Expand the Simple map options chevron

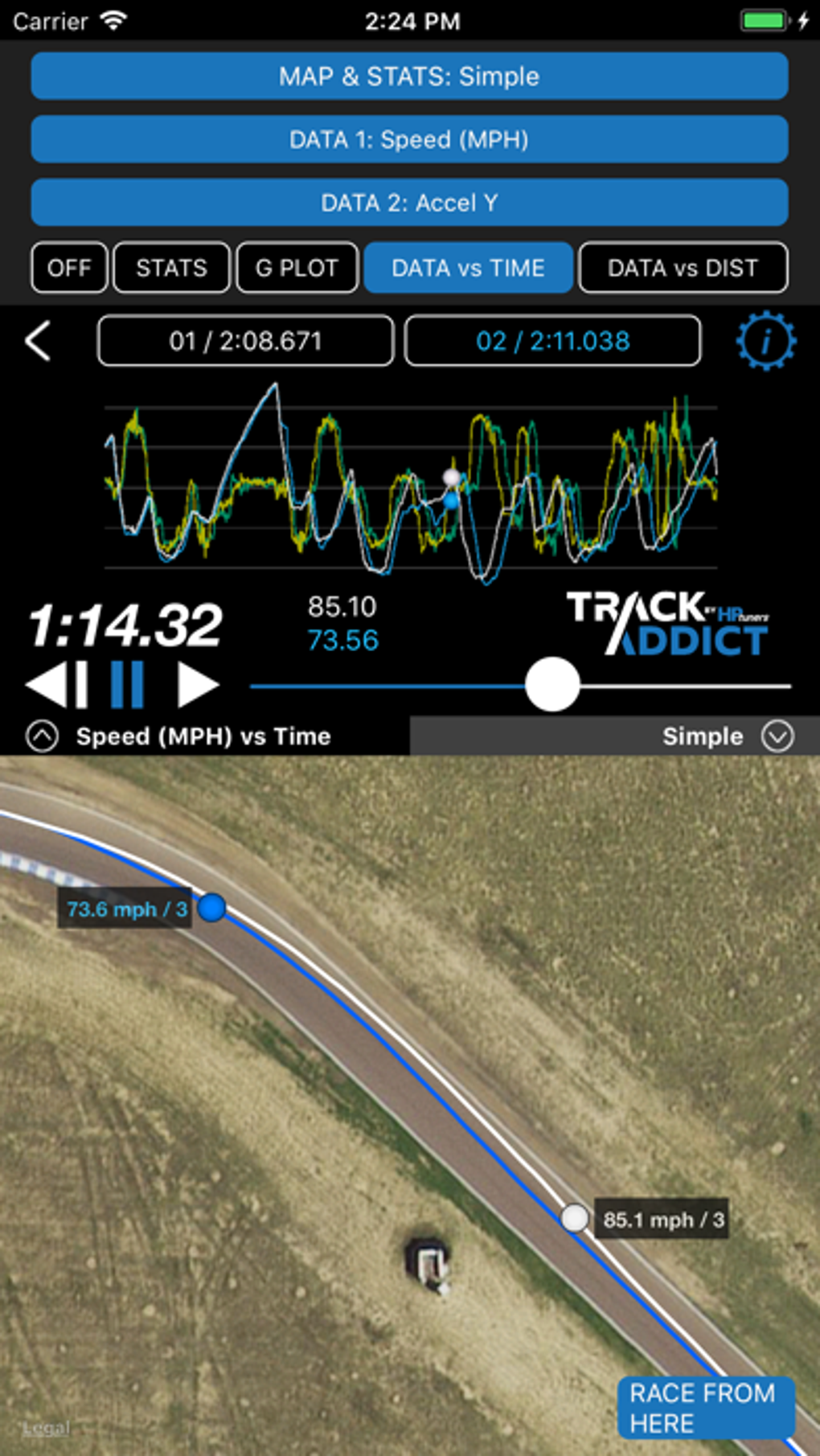777,736
